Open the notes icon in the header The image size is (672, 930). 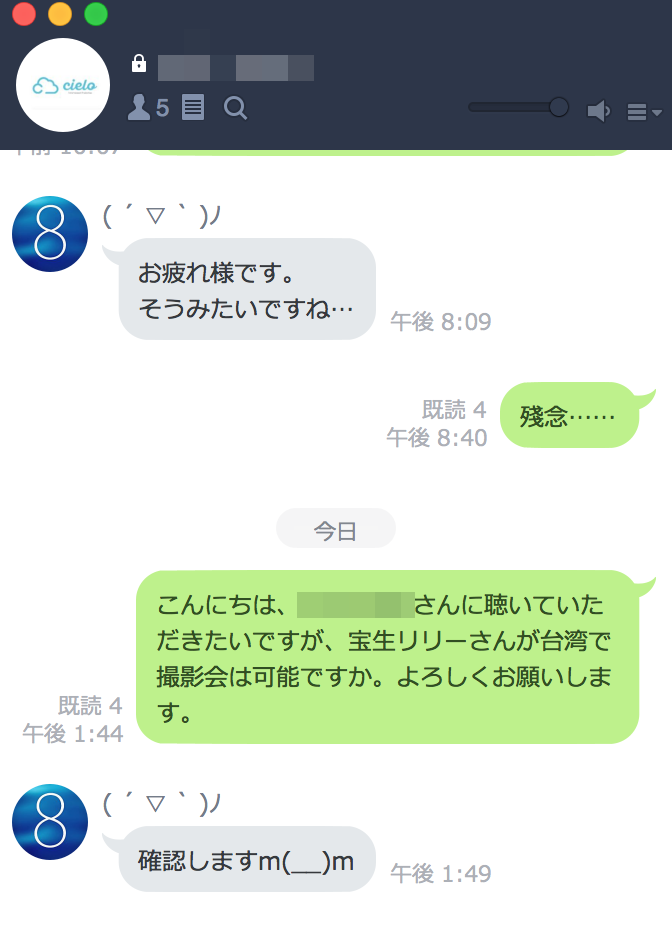(x=193, y=108)
